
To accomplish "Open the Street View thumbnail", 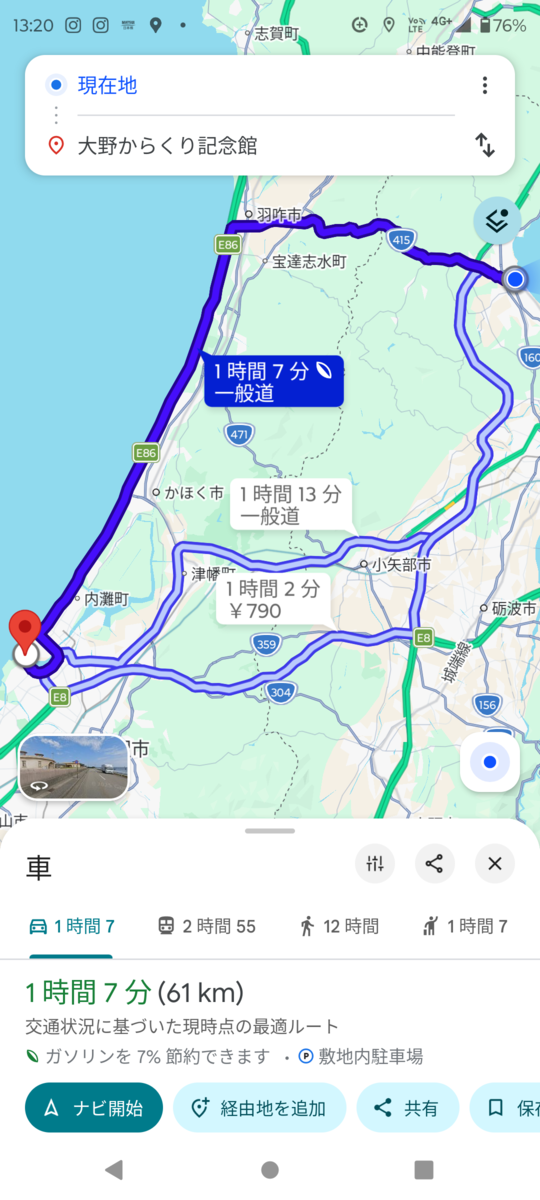I will 74,768.
